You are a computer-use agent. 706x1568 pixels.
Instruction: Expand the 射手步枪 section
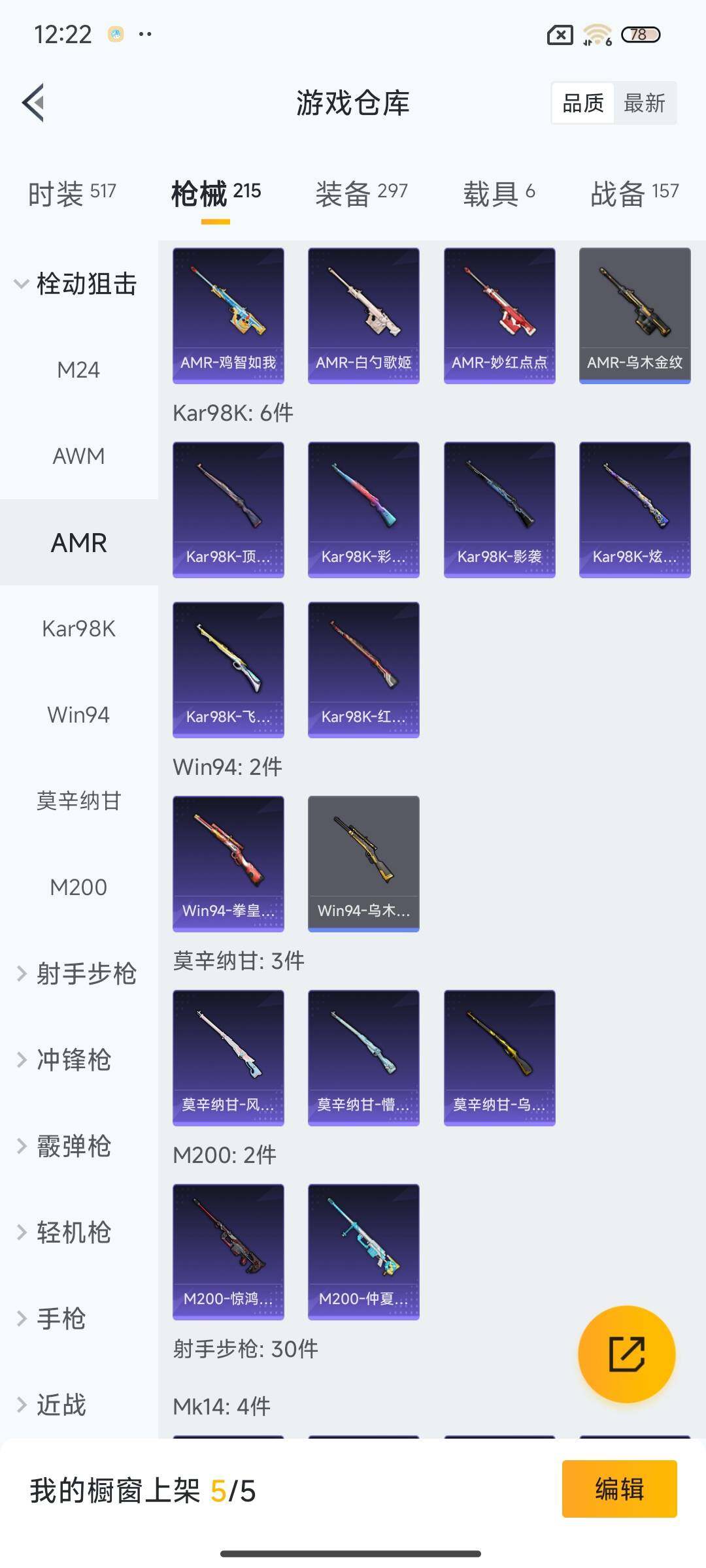(78, 973)
